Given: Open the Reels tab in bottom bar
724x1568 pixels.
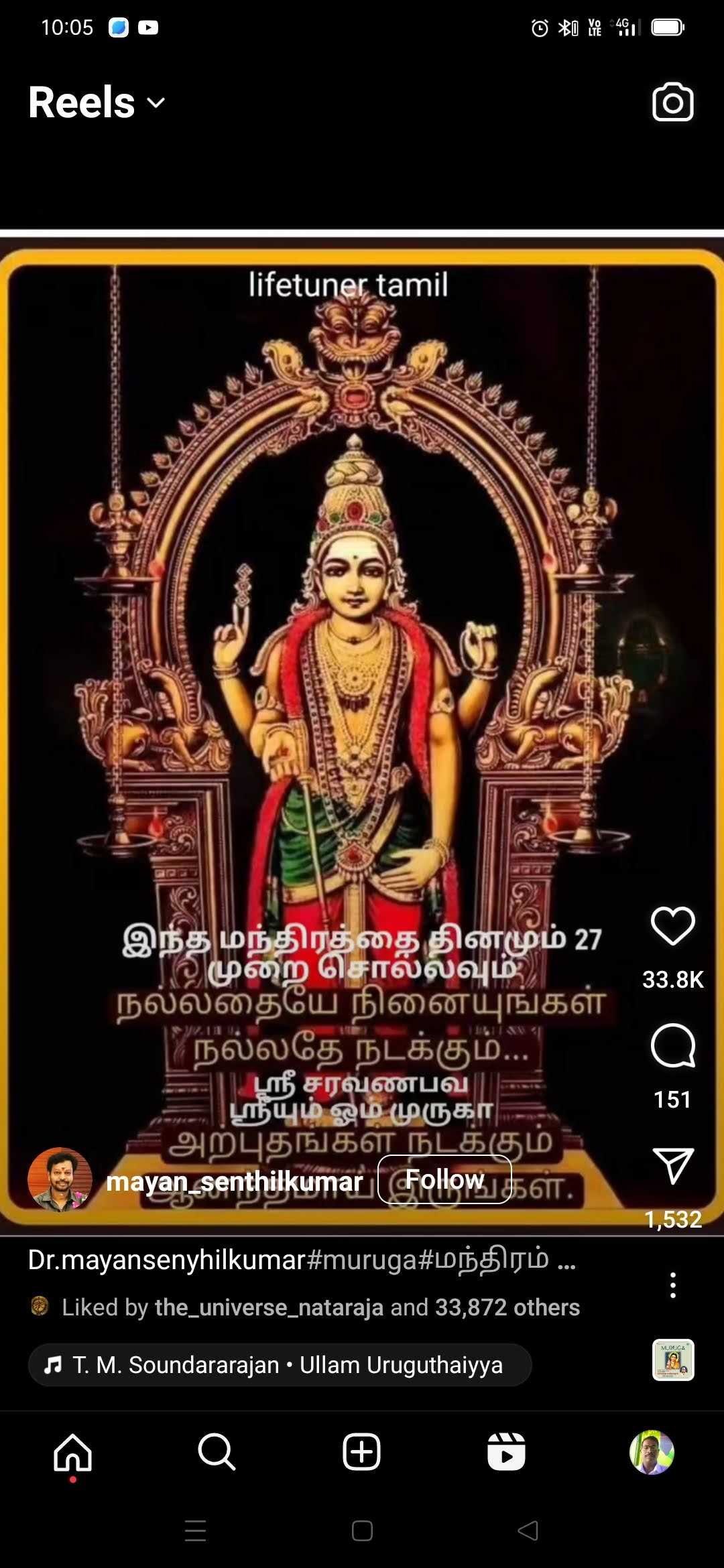Looking at the screenshot, I should pos(506,1453).
